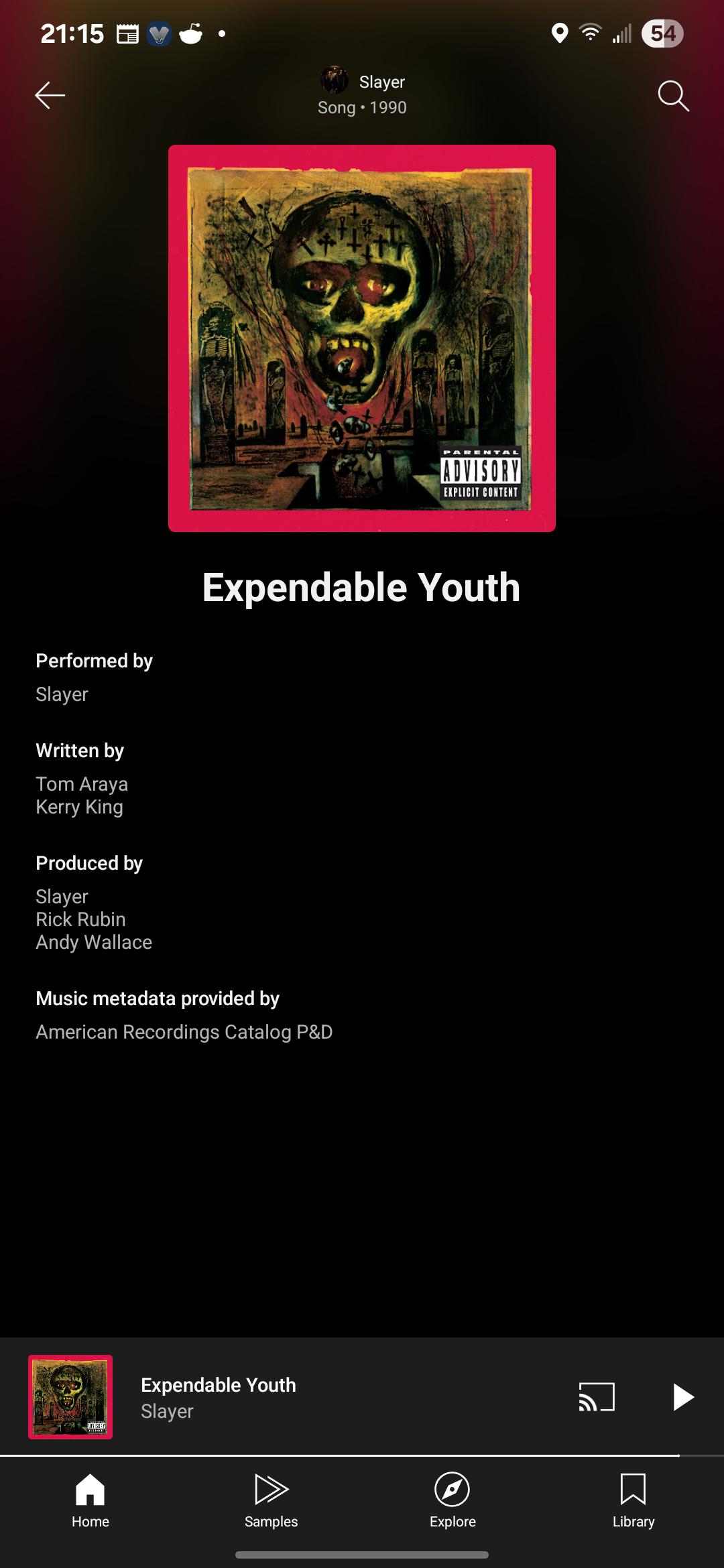Viewport: 724px width, 1568px height.
Task: Switch to the Samples tab
Action: click(x=271, y=1501)
